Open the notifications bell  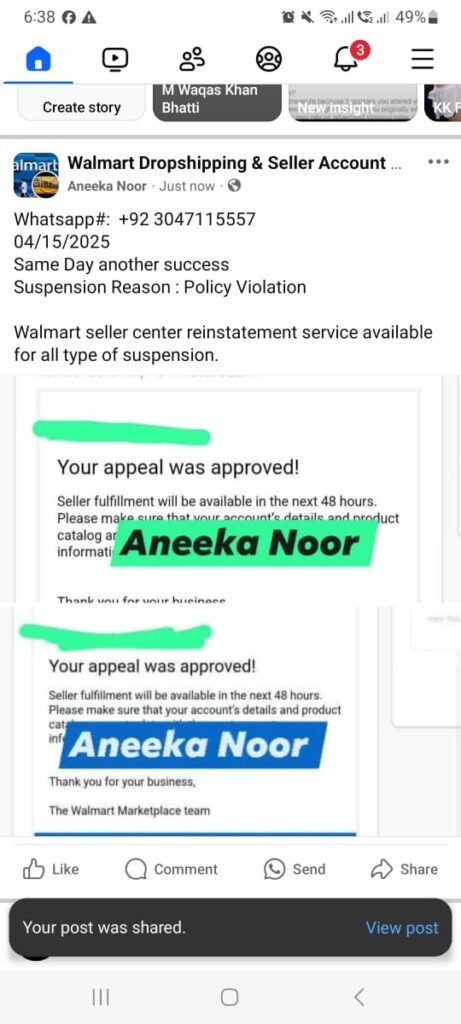[346, 58]
